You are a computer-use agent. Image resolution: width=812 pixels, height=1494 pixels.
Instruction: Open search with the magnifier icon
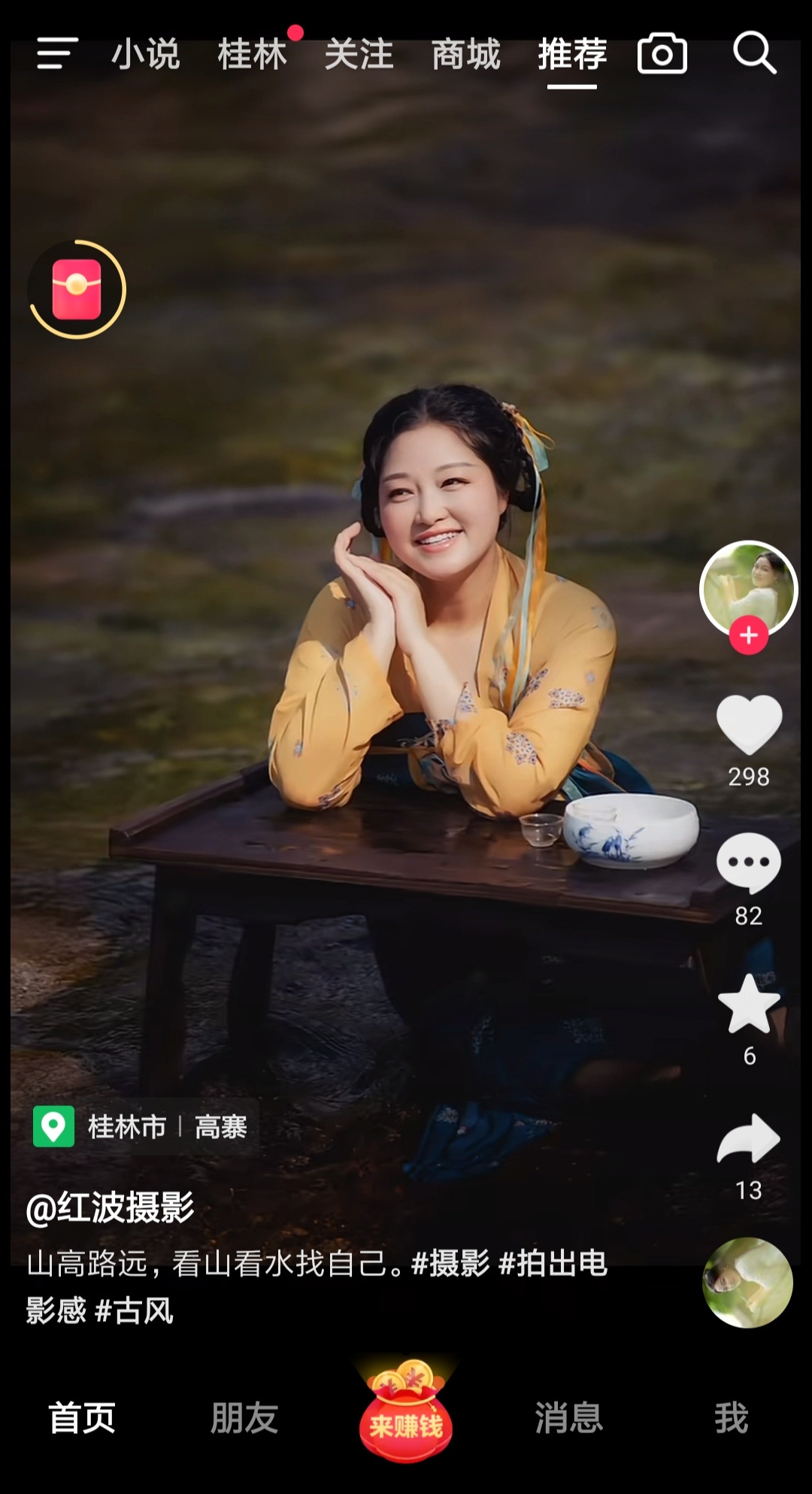click(754, 53)
